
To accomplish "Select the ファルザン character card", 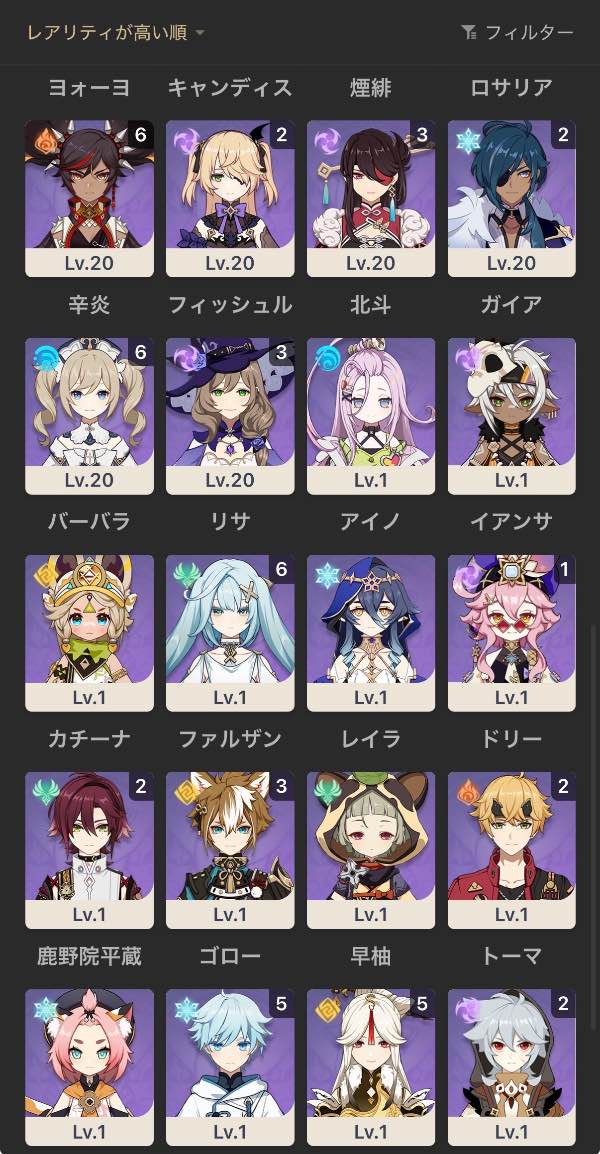I will (x=230, y=849).
